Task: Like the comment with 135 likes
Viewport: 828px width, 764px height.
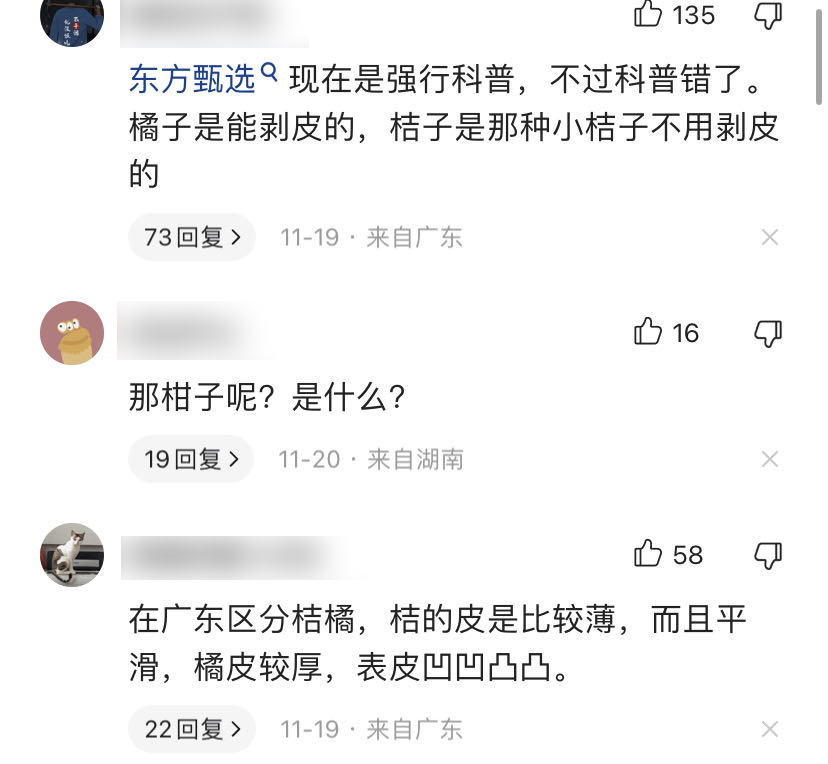Action: coord(649,14)
